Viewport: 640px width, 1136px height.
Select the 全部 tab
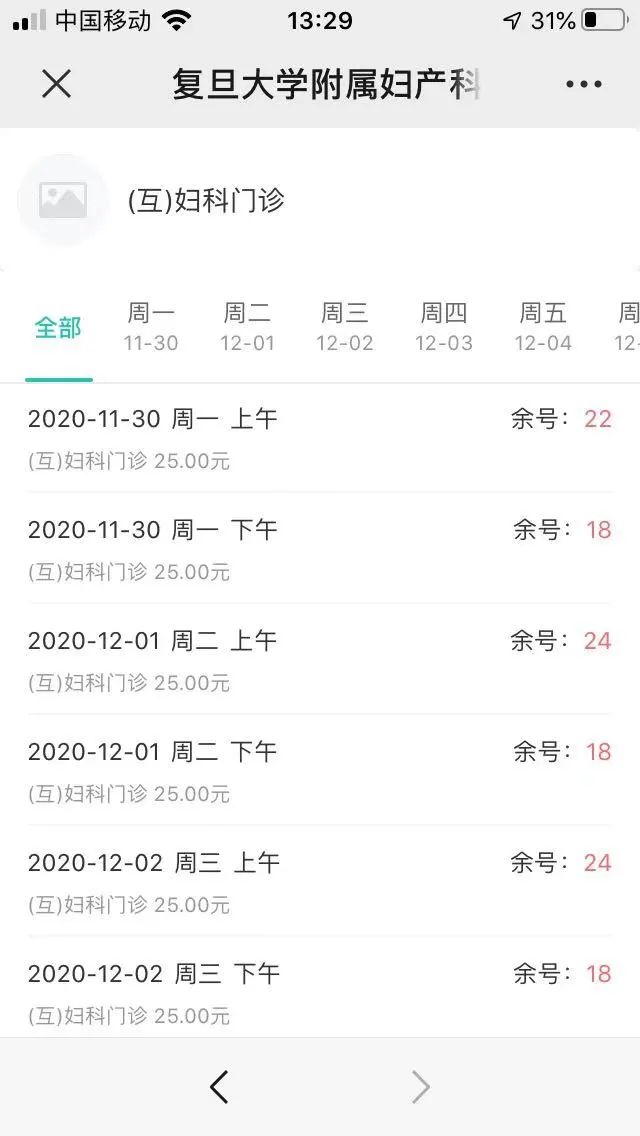[x=58, y=328]
